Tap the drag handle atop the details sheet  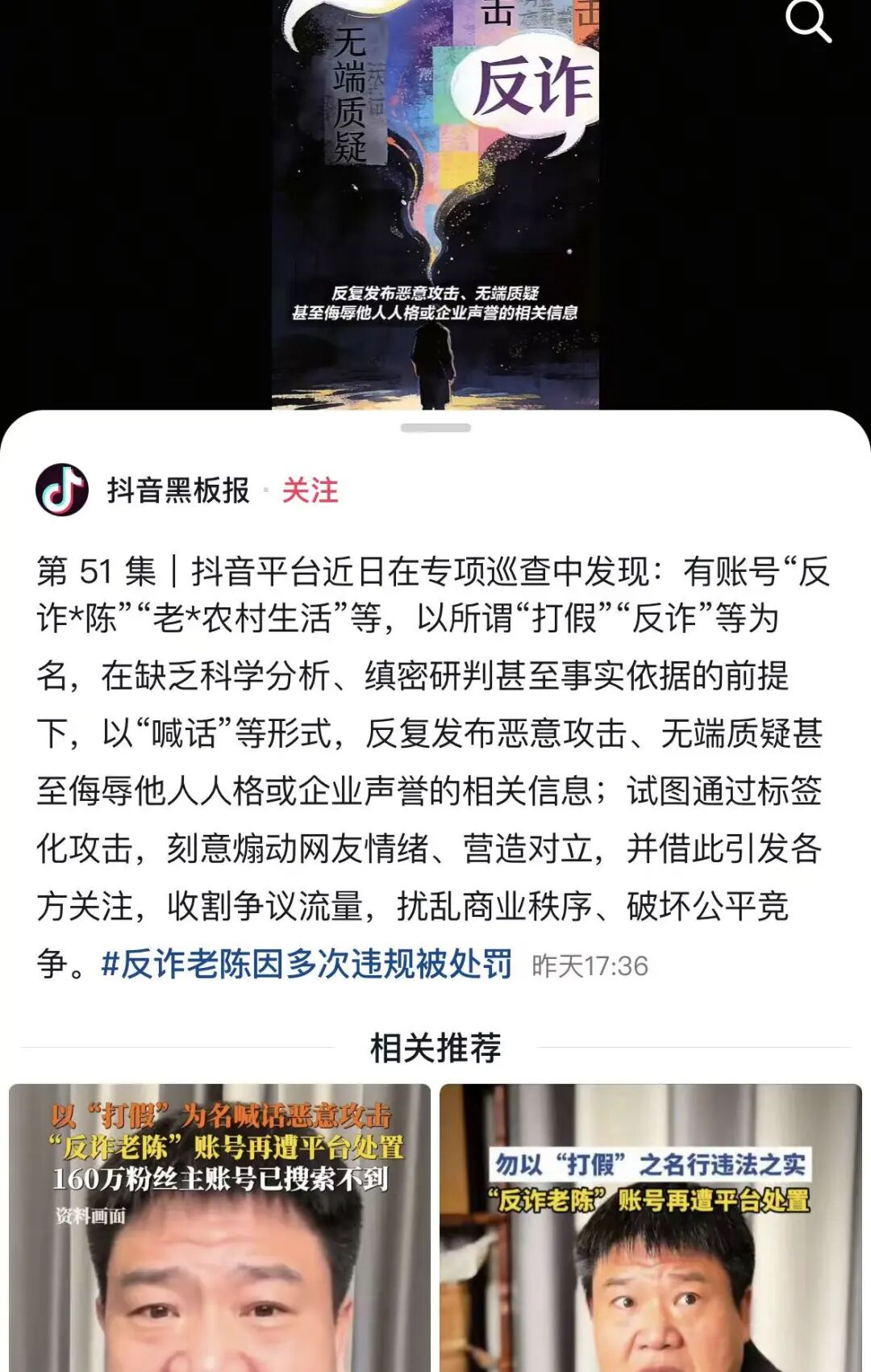(435, 427)
